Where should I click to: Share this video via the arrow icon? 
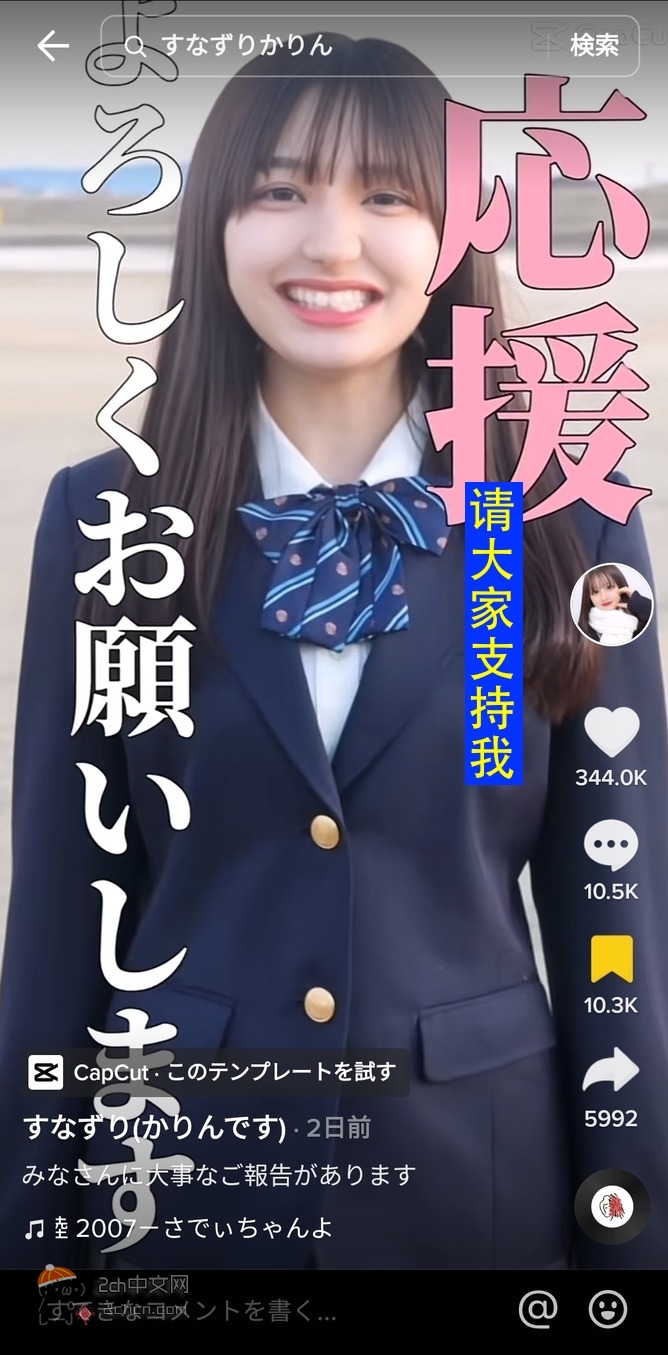click(x=611, y=1072)
